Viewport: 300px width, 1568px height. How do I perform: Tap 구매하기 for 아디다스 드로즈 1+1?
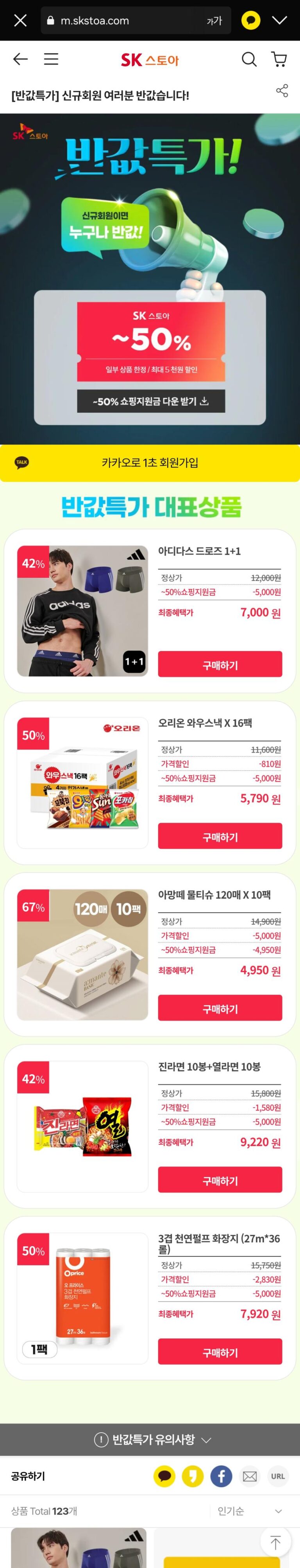pos(220,665)
